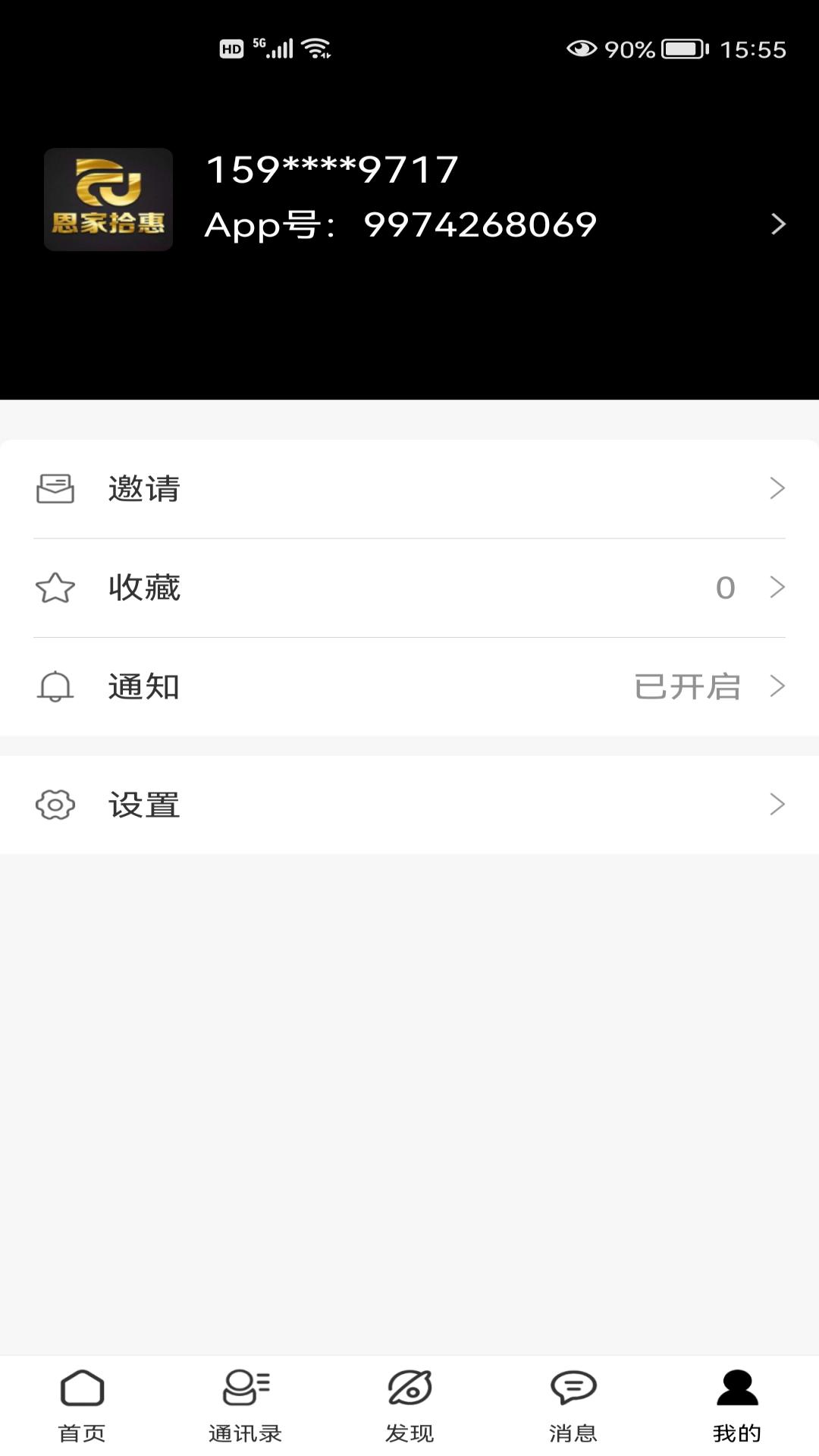Tap the 恩家拾惠 profile avatar
Image resolution: width=819 pixels, height=1456 pixels.
[x=108, y=199]
